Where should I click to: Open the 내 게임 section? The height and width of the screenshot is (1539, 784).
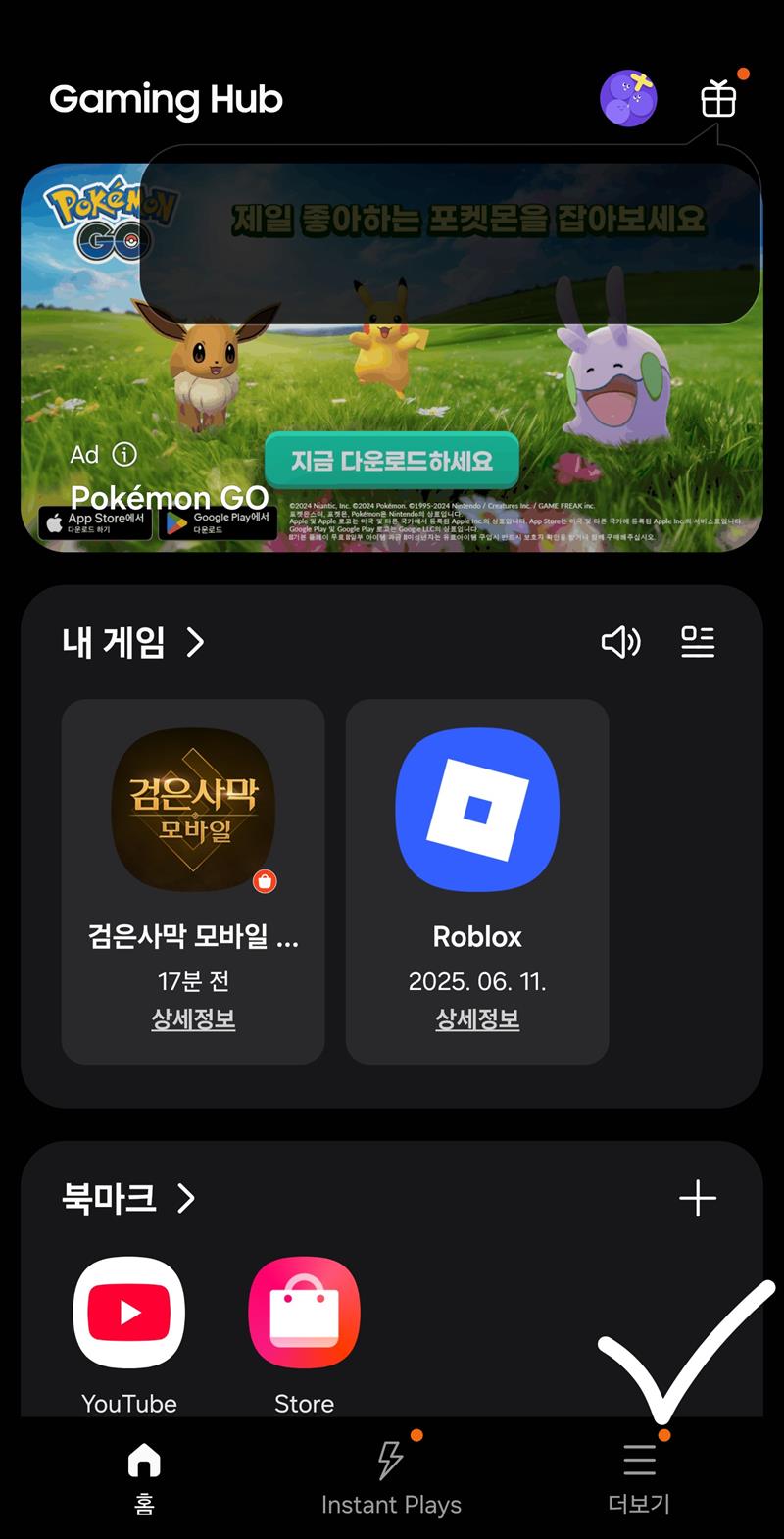(133, 642)
